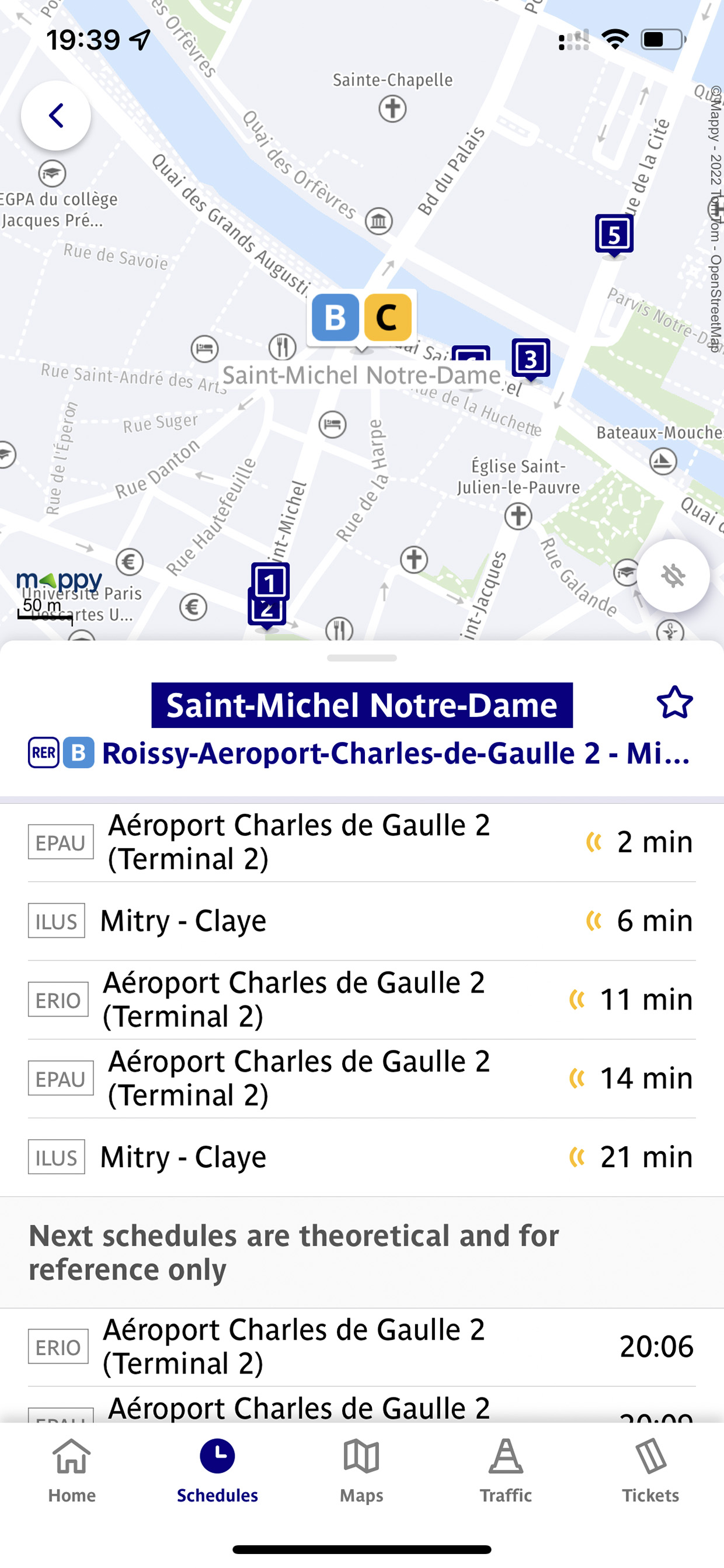Select the Schedules tab
The height and width of the screenshot is (1568, 724).
point(217,1470)
